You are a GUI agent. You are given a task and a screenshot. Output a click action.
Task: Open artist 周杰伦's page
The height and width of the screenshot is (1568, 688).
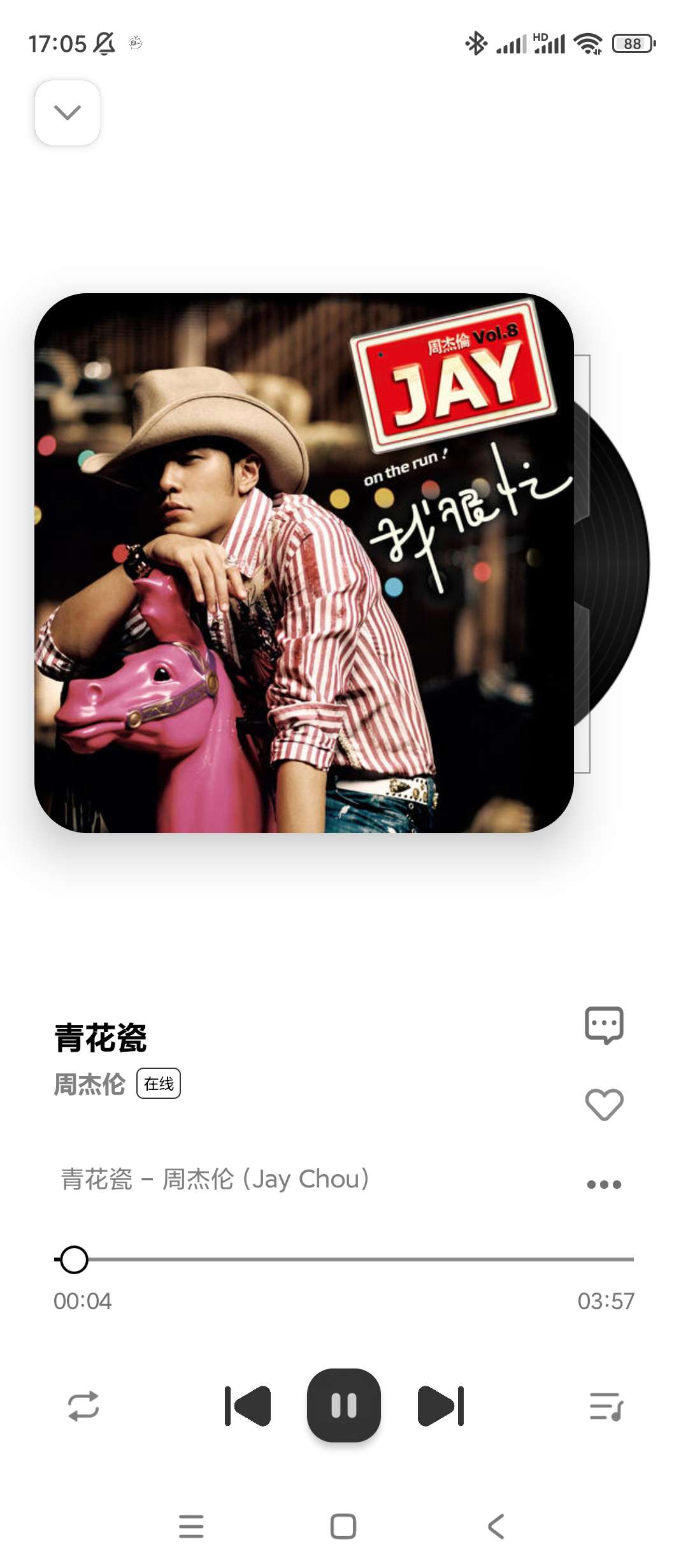point(90,1084)
